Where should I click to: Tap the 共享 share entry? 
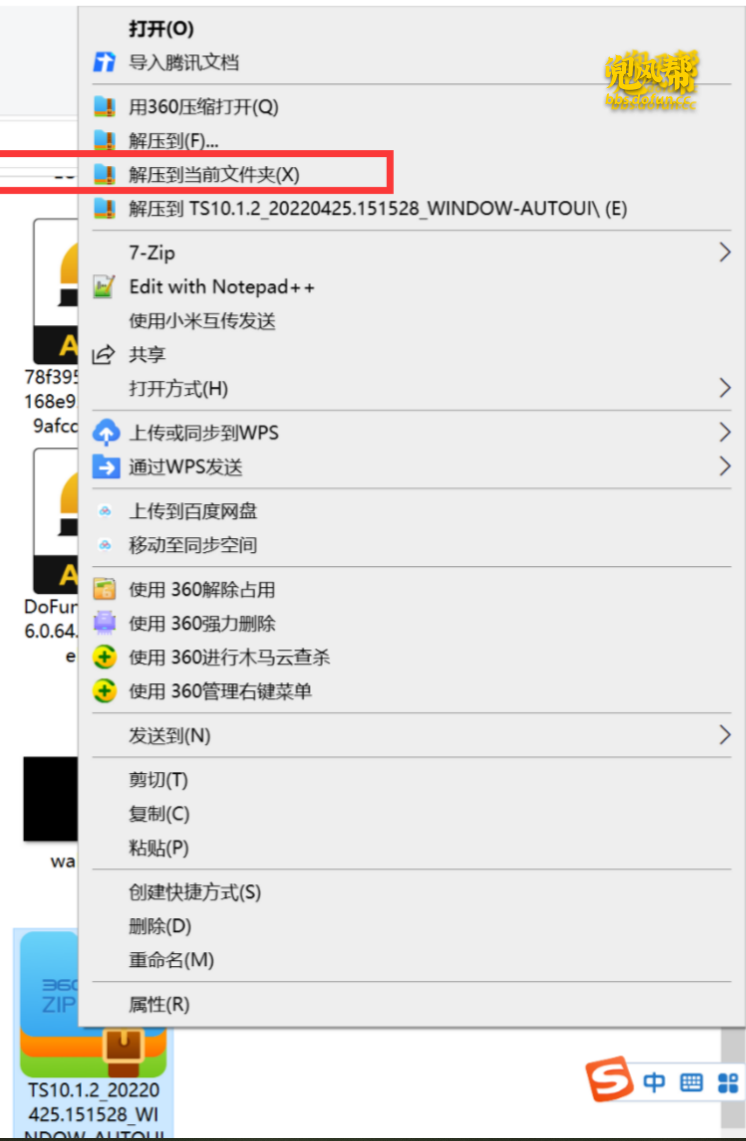click(x=147, y=355)
